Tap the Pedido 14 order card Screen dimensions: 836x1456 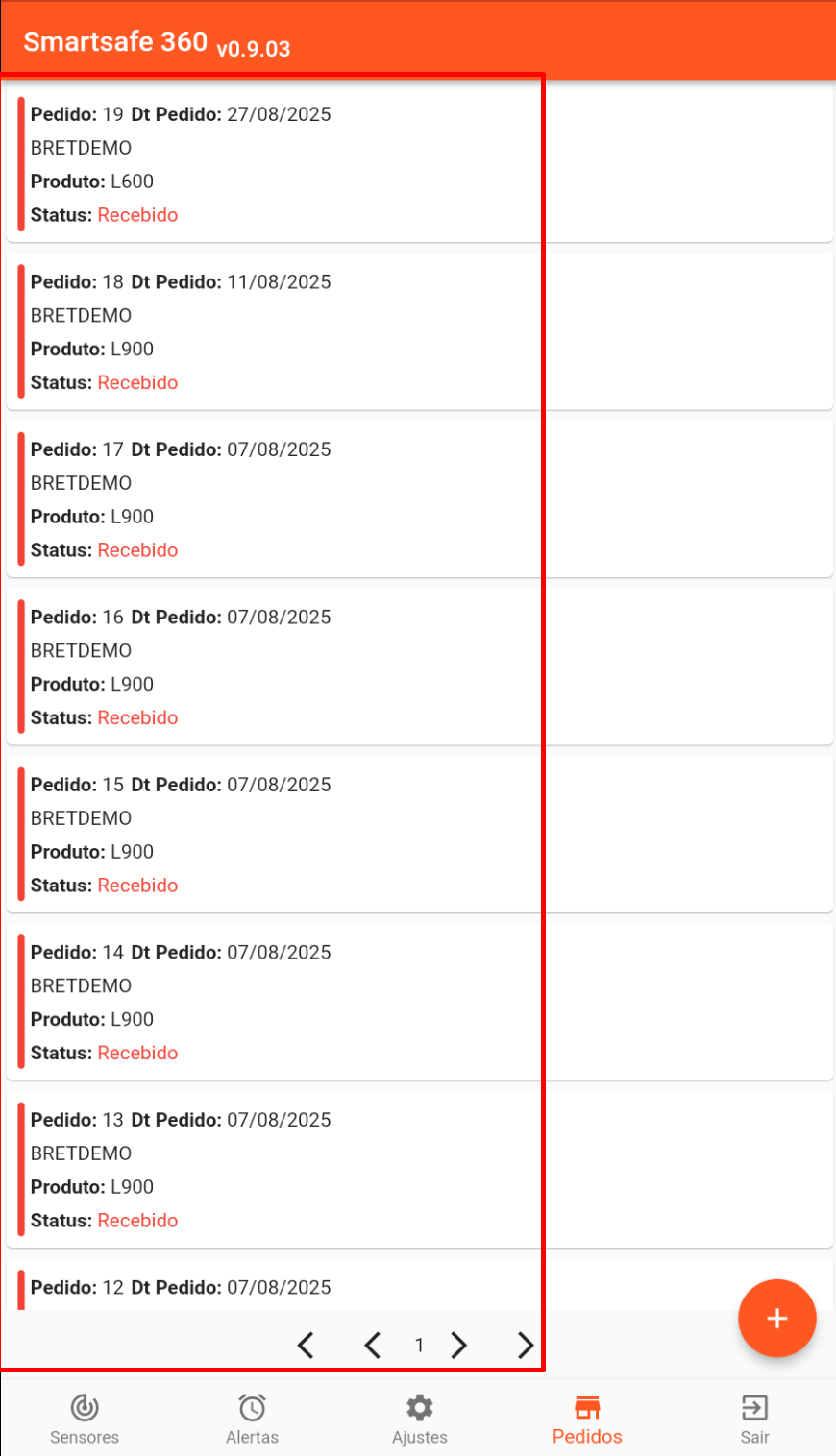[x=419, y=1002]
